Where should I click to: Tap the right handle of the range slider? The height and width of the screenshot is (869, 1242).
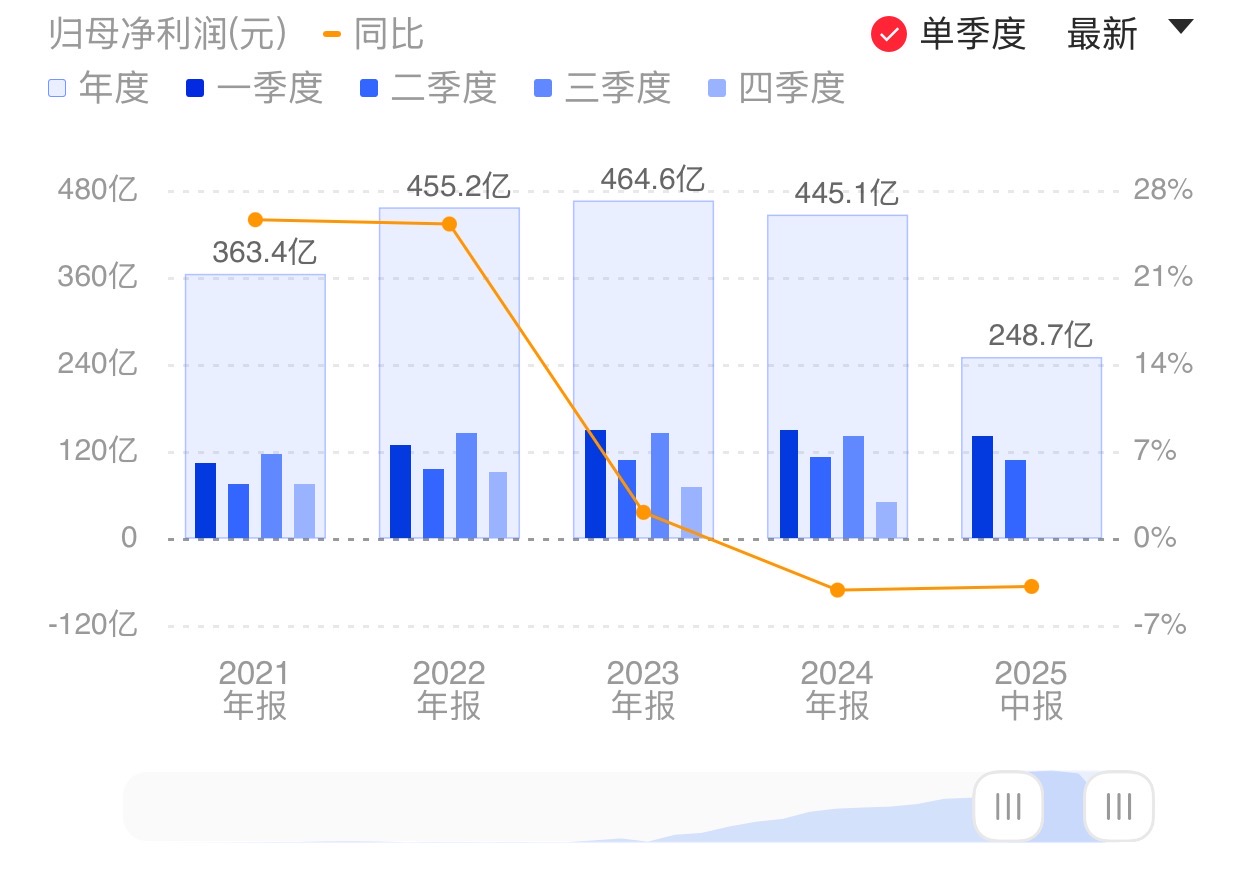pyautogui.click(x=1119, y=806)
